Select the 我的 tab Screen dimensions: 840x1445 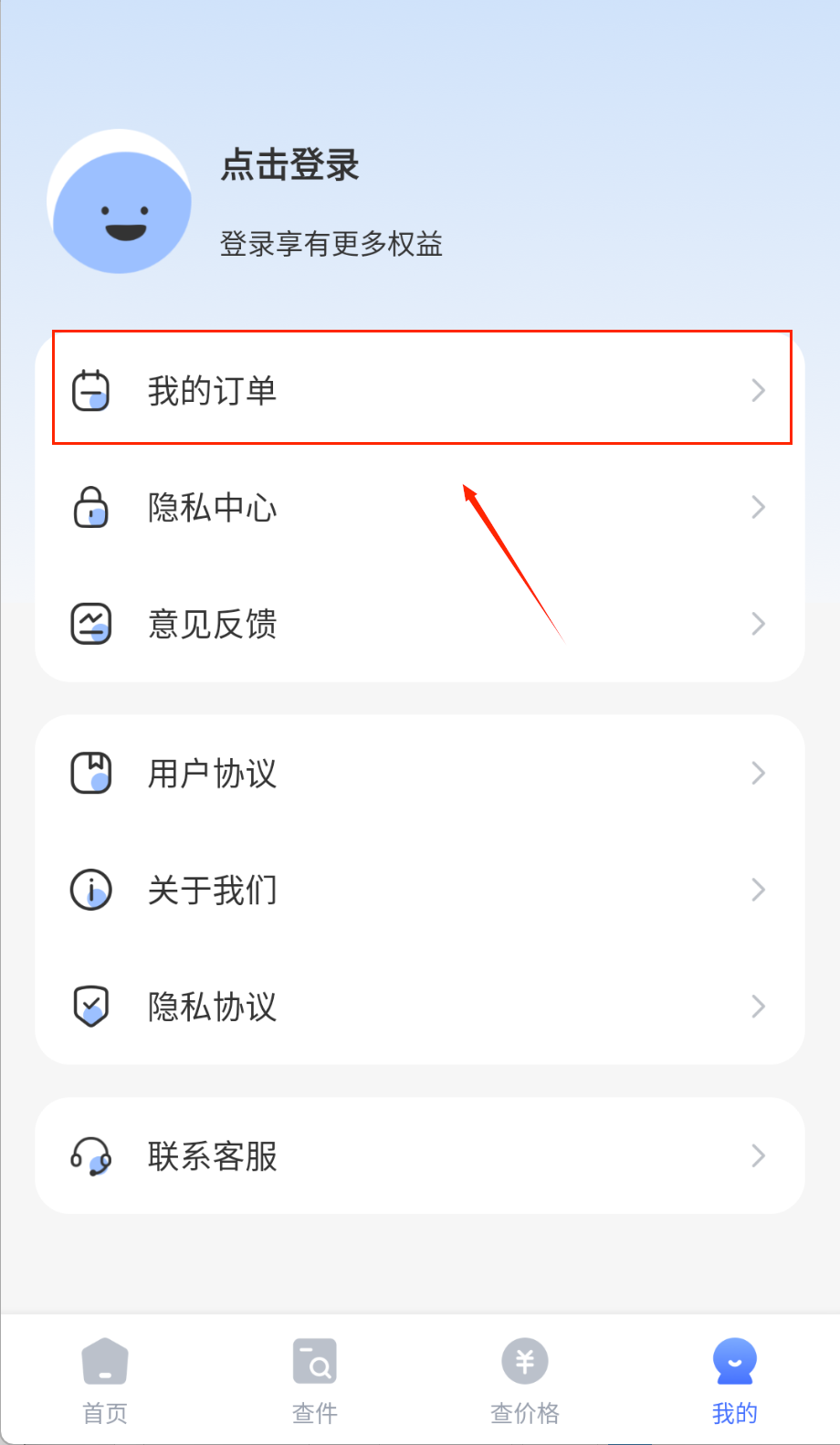734,1381
